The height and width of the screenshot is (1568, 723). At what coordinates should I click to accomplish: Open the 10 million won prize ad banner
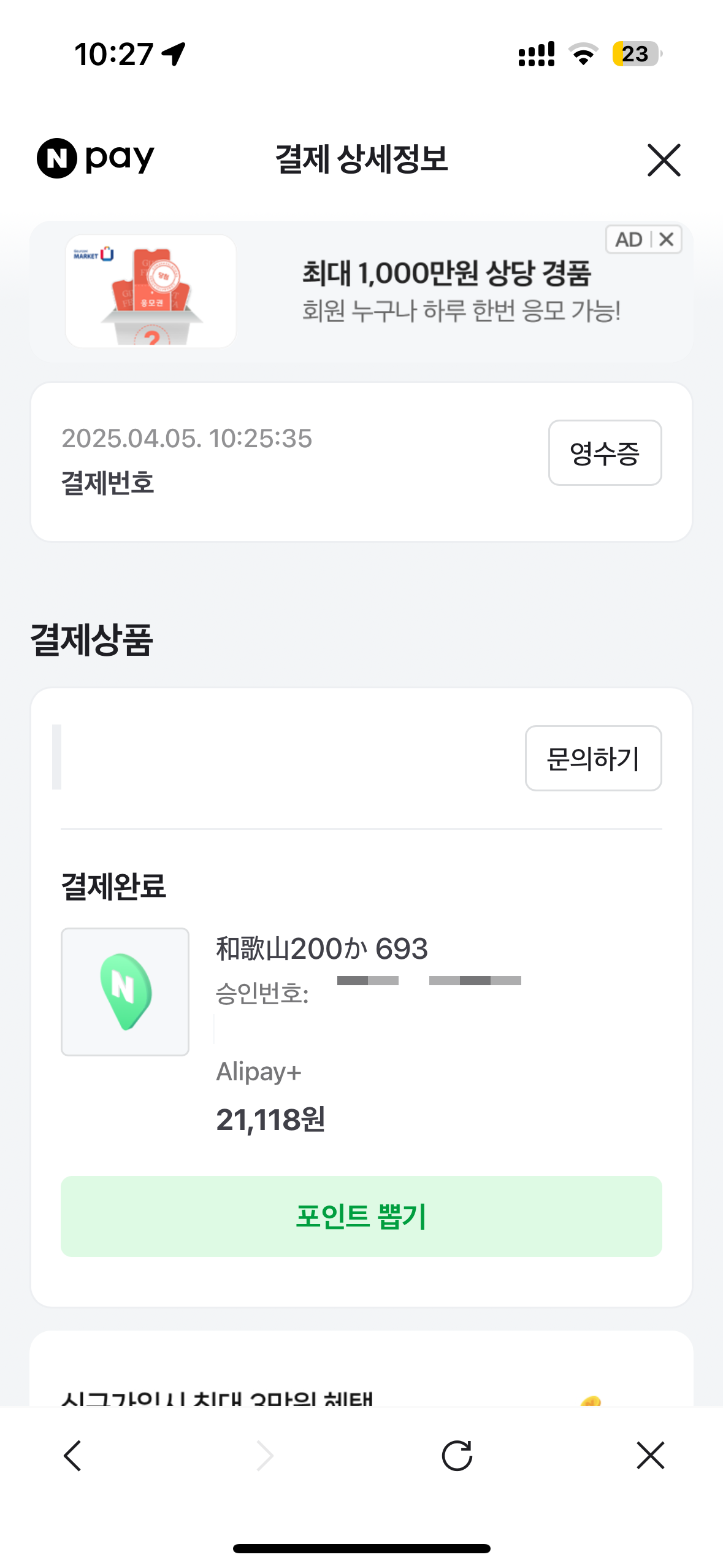(361, 291)
